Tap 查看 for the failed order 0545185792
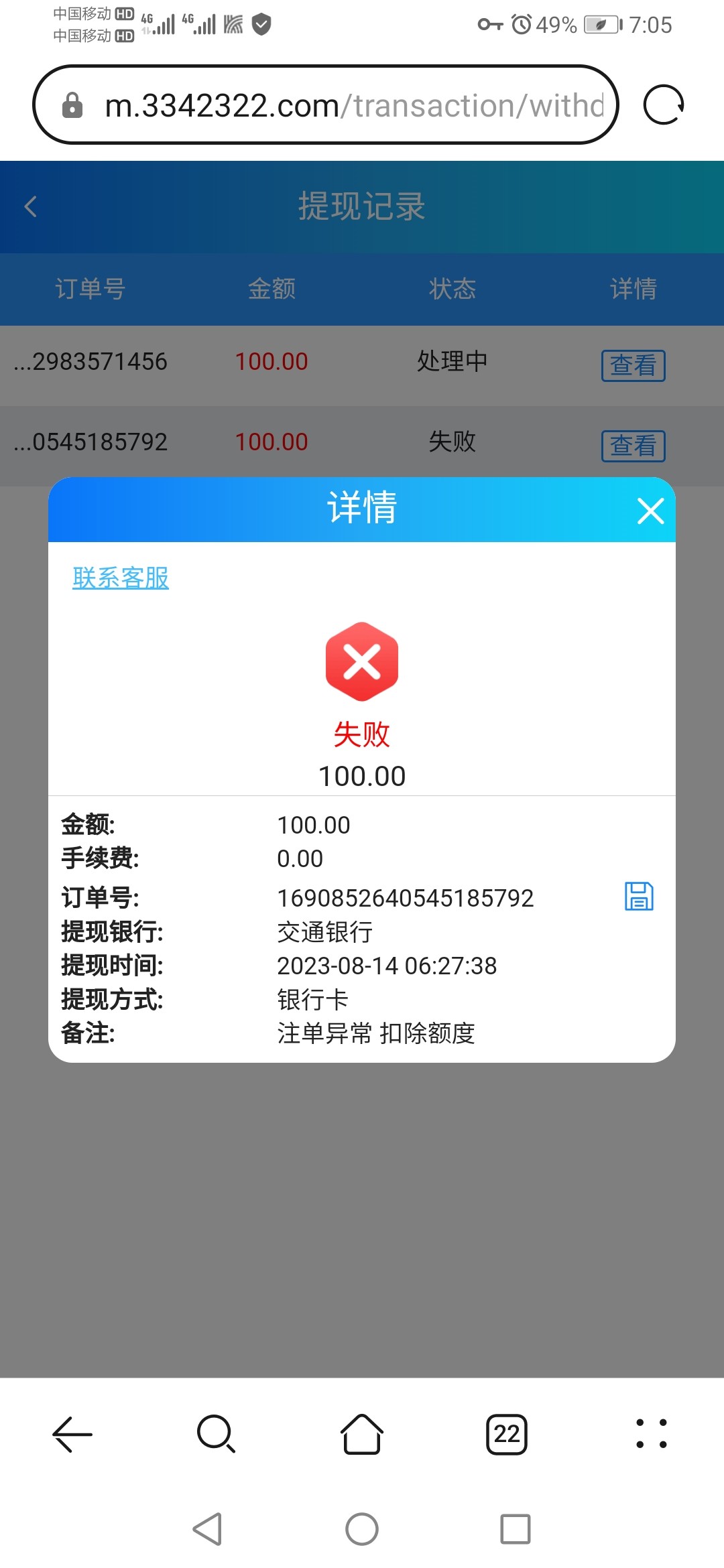 click(x=632, y=445)
